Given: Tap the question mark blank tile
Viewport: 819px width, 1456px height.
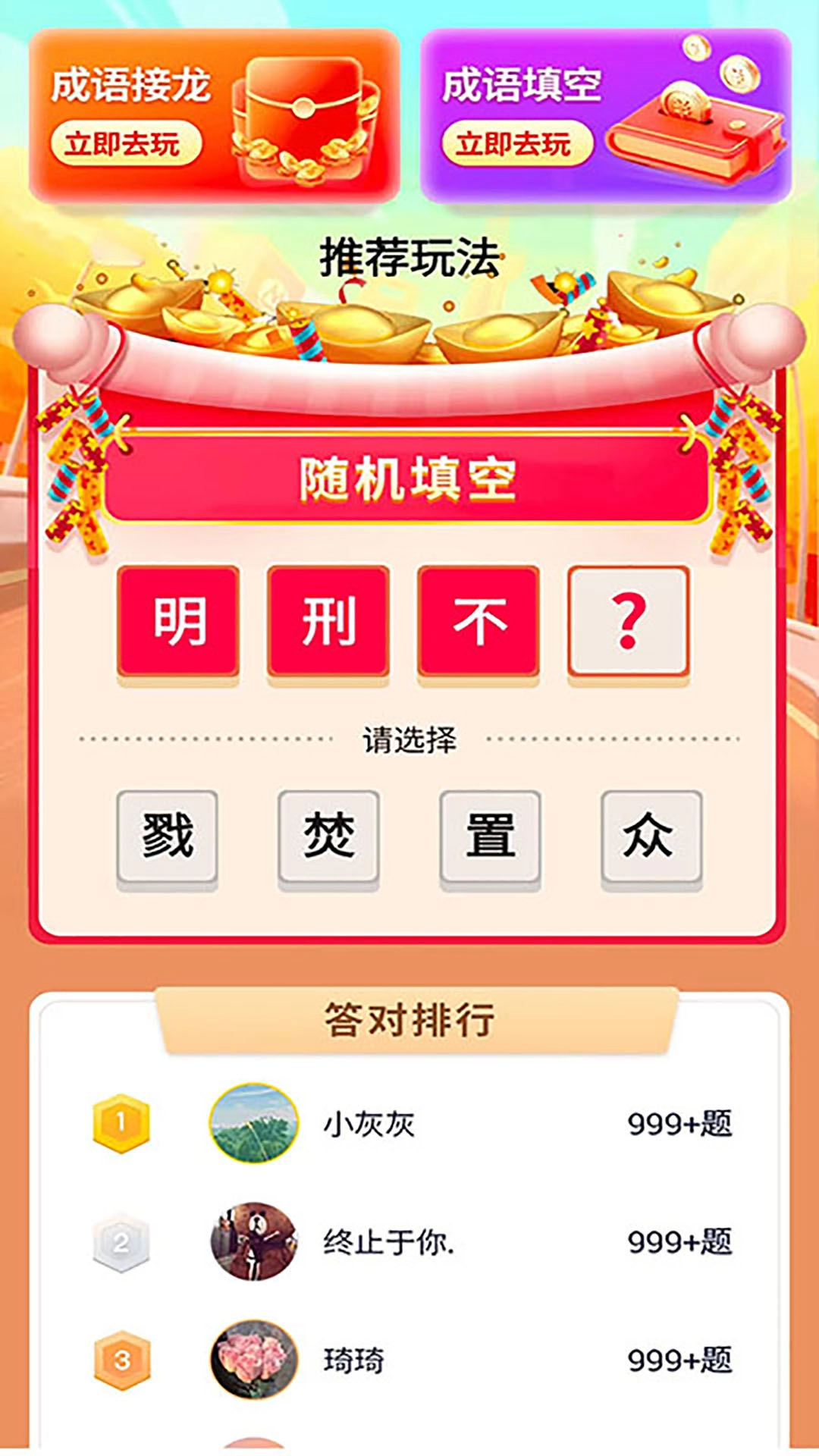Looking at the screenshot, I should [629, 622].
